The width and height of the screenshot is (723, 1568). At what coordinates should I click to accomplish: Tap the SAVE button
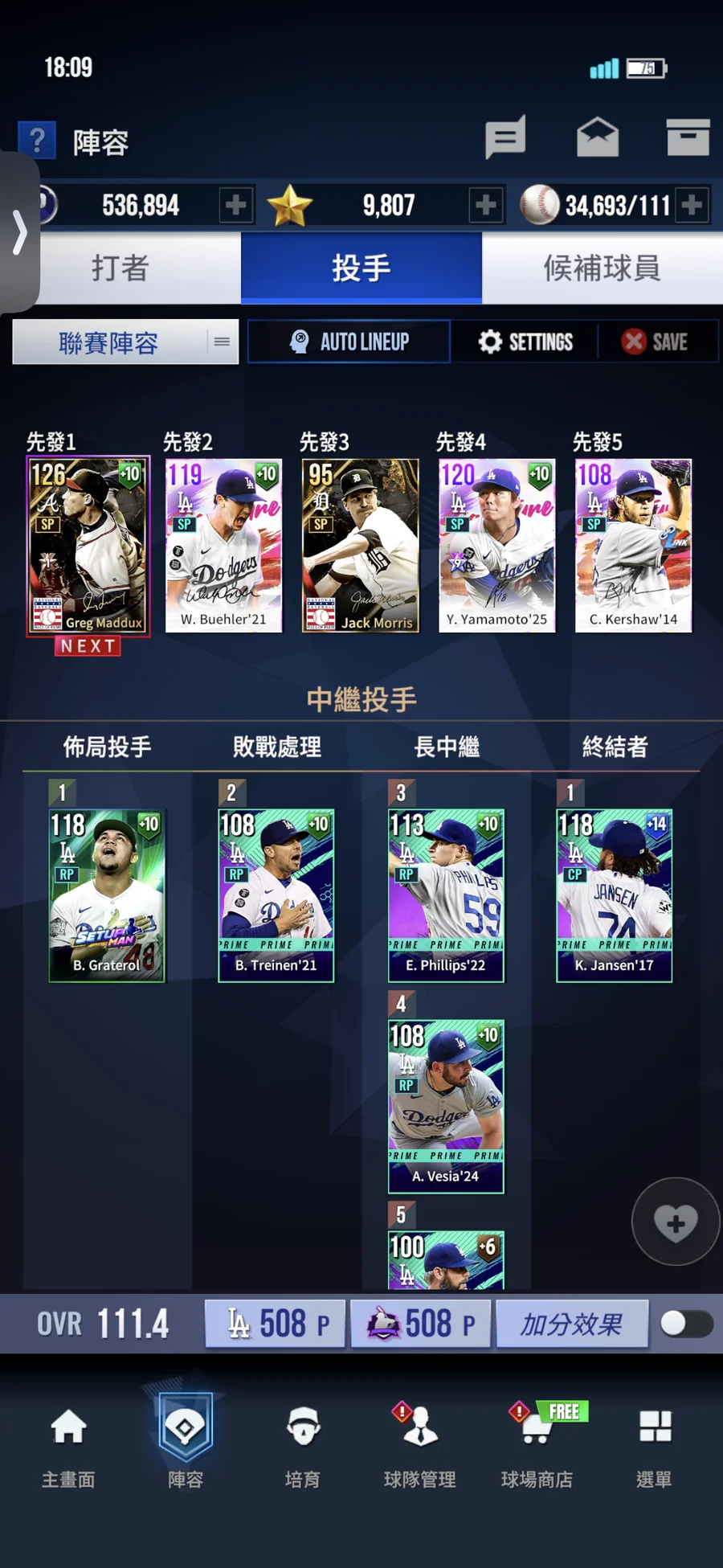coord(655,342)
